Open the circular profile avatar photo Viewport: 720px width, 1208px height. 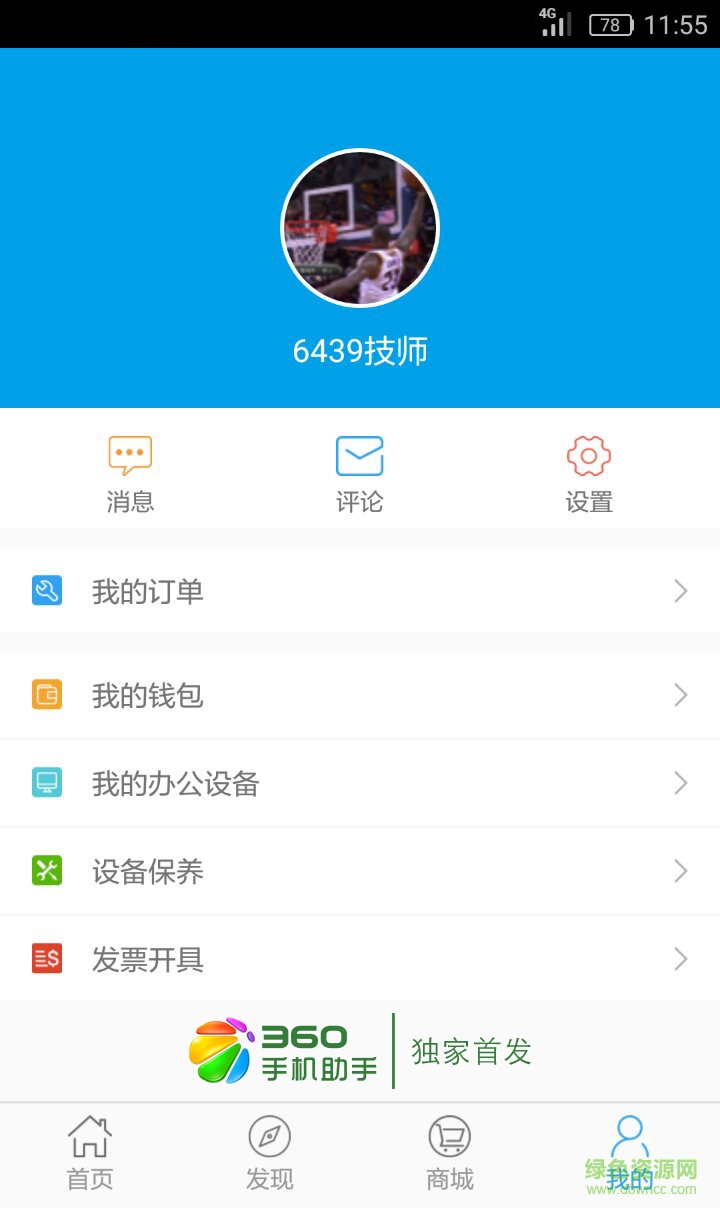[359, 228]
